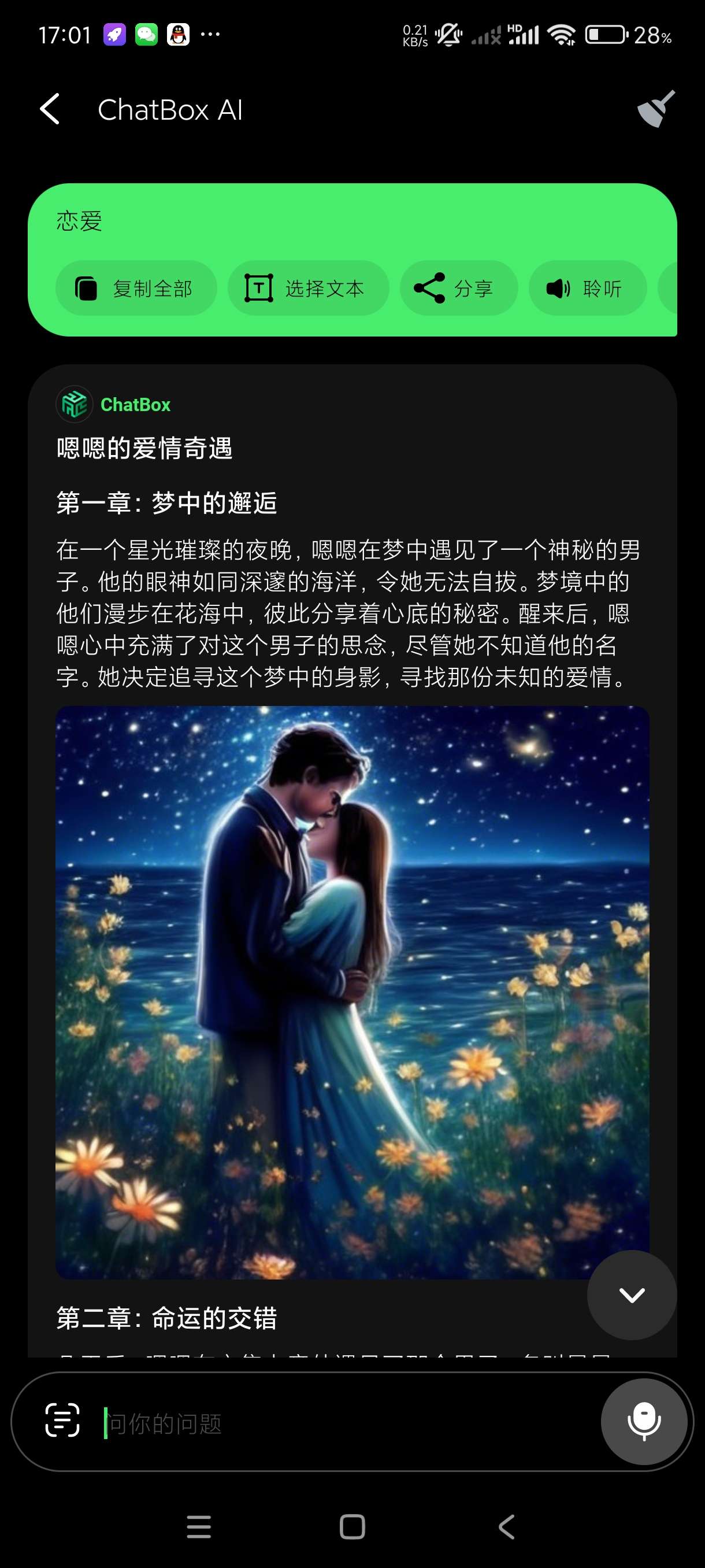The width and height of the screenshot is (705, 1568).
Task: Clear the chat with broom icon
Action: (656, 110)
